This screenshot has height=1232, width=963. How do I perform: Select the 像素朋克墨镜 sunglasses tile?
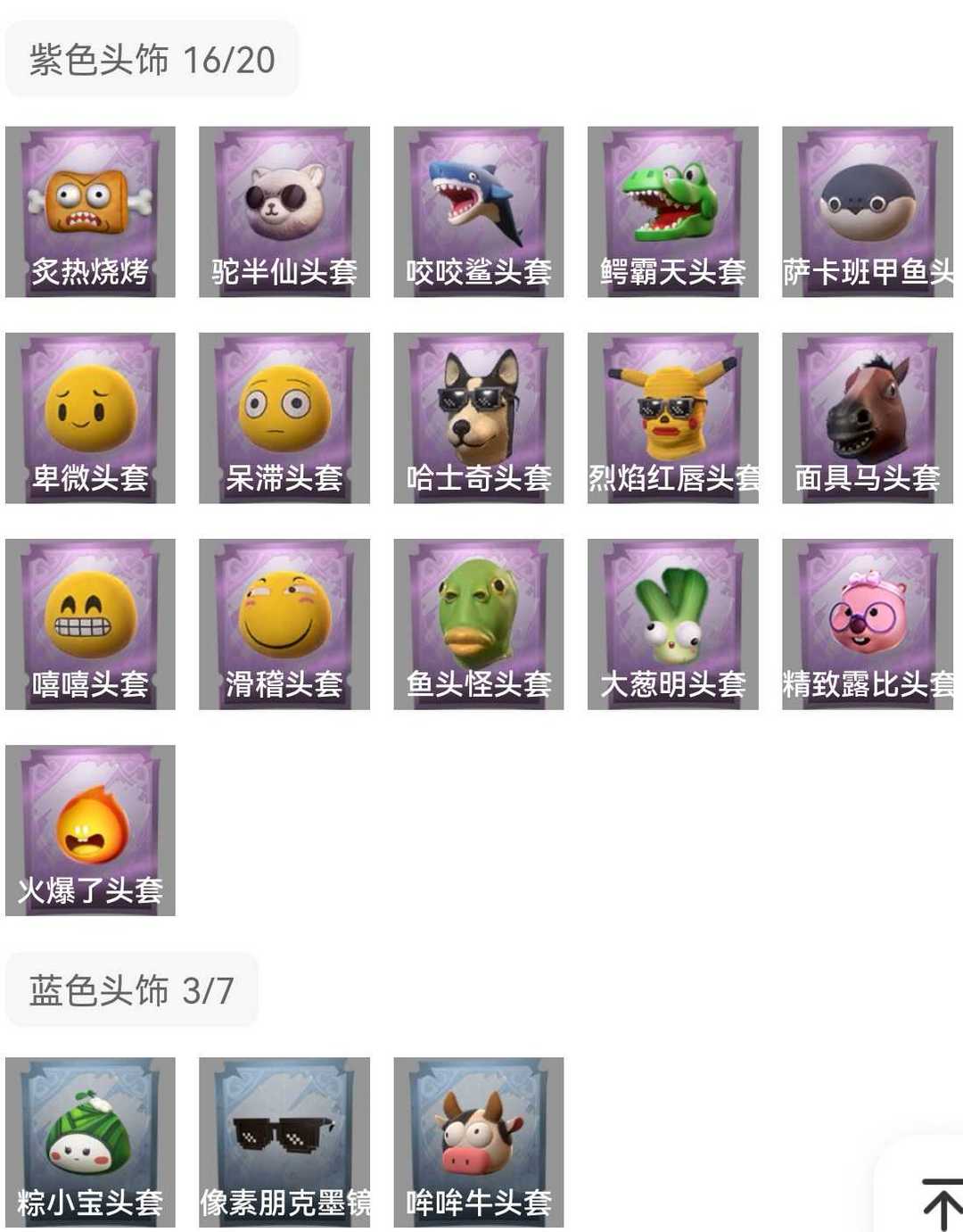pos(284,1142)
